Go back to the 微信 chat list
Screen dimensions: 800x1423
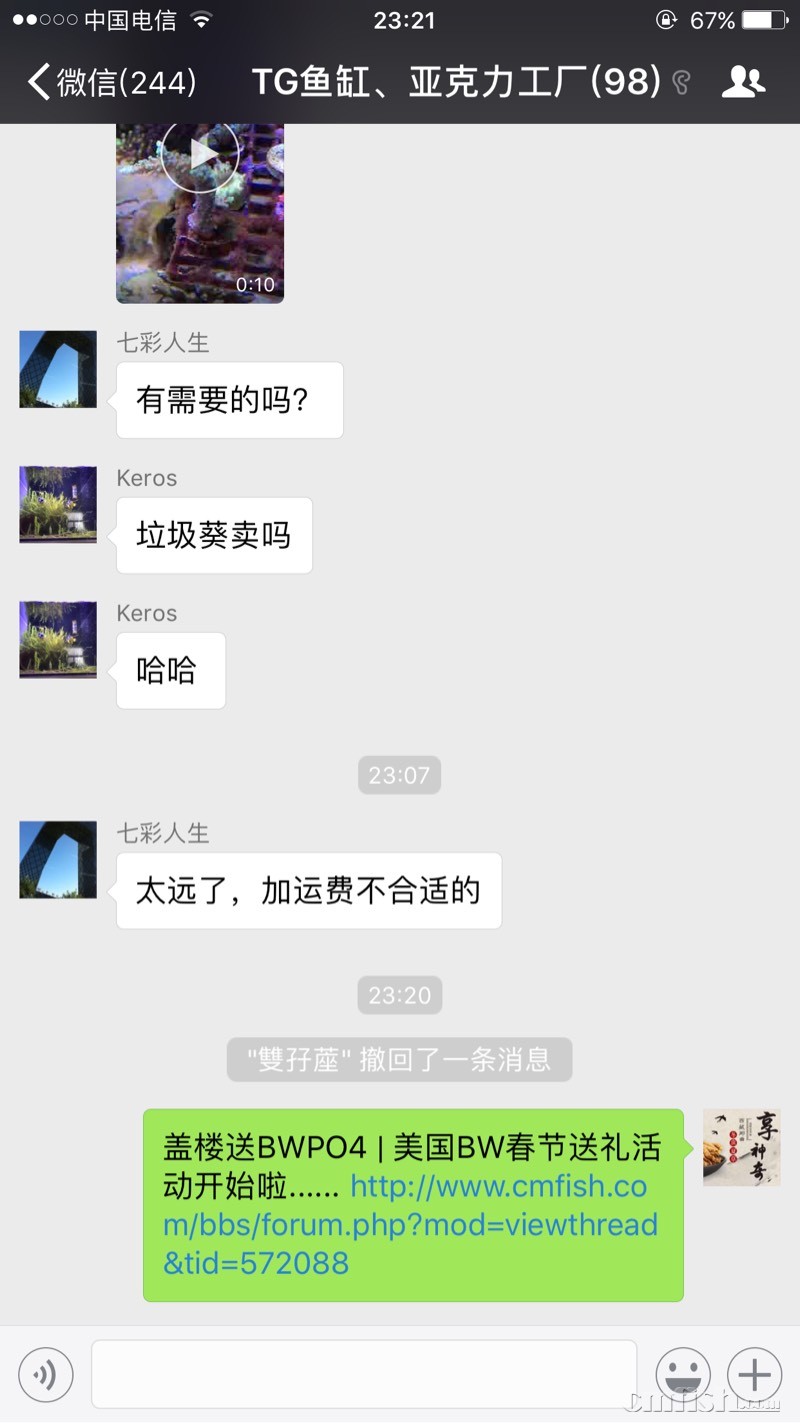[110, 82]
